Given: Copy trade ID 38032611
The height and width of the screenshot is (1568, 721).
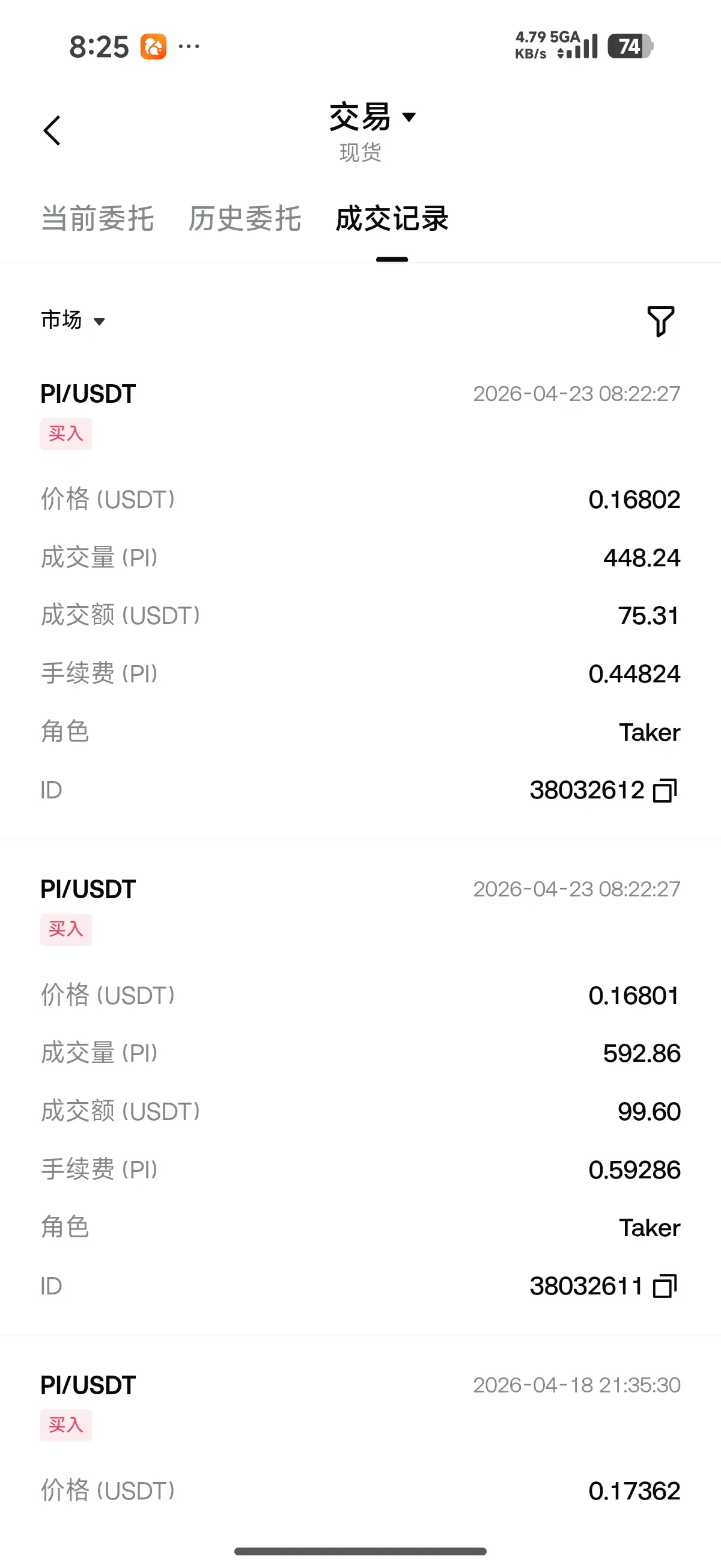Looking at the screenshot, I should click(665, 1286).
